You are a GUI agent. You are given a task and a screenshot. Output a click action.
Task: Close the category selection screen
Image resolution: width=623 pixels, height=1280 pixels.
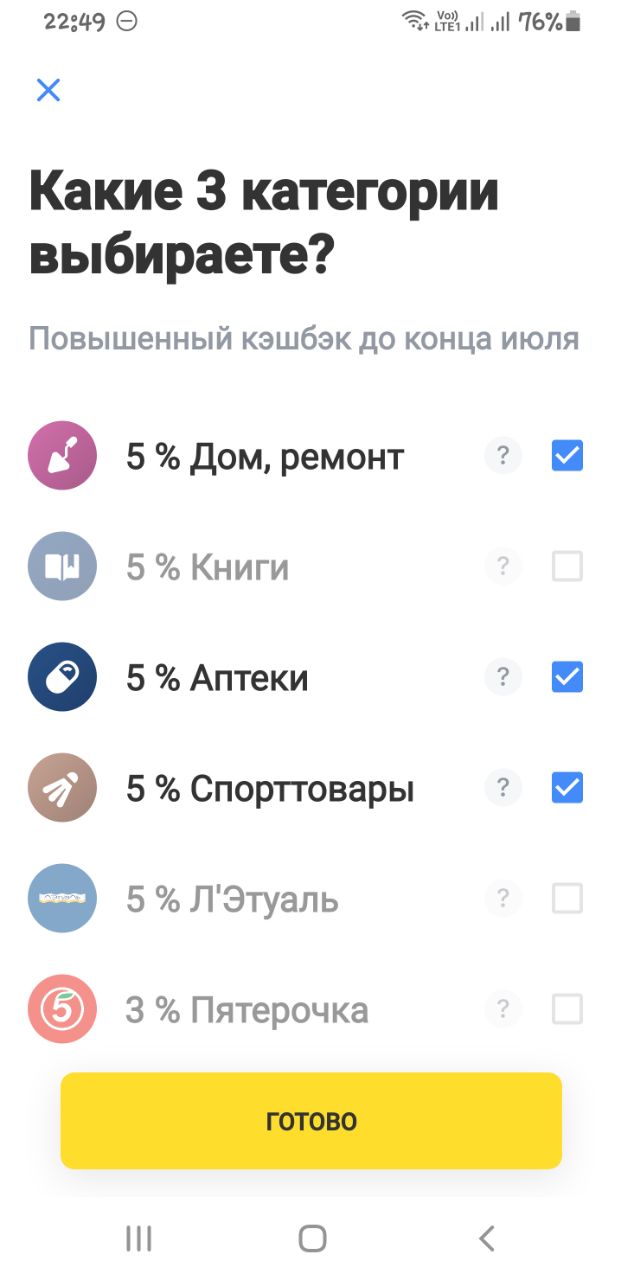48,90
